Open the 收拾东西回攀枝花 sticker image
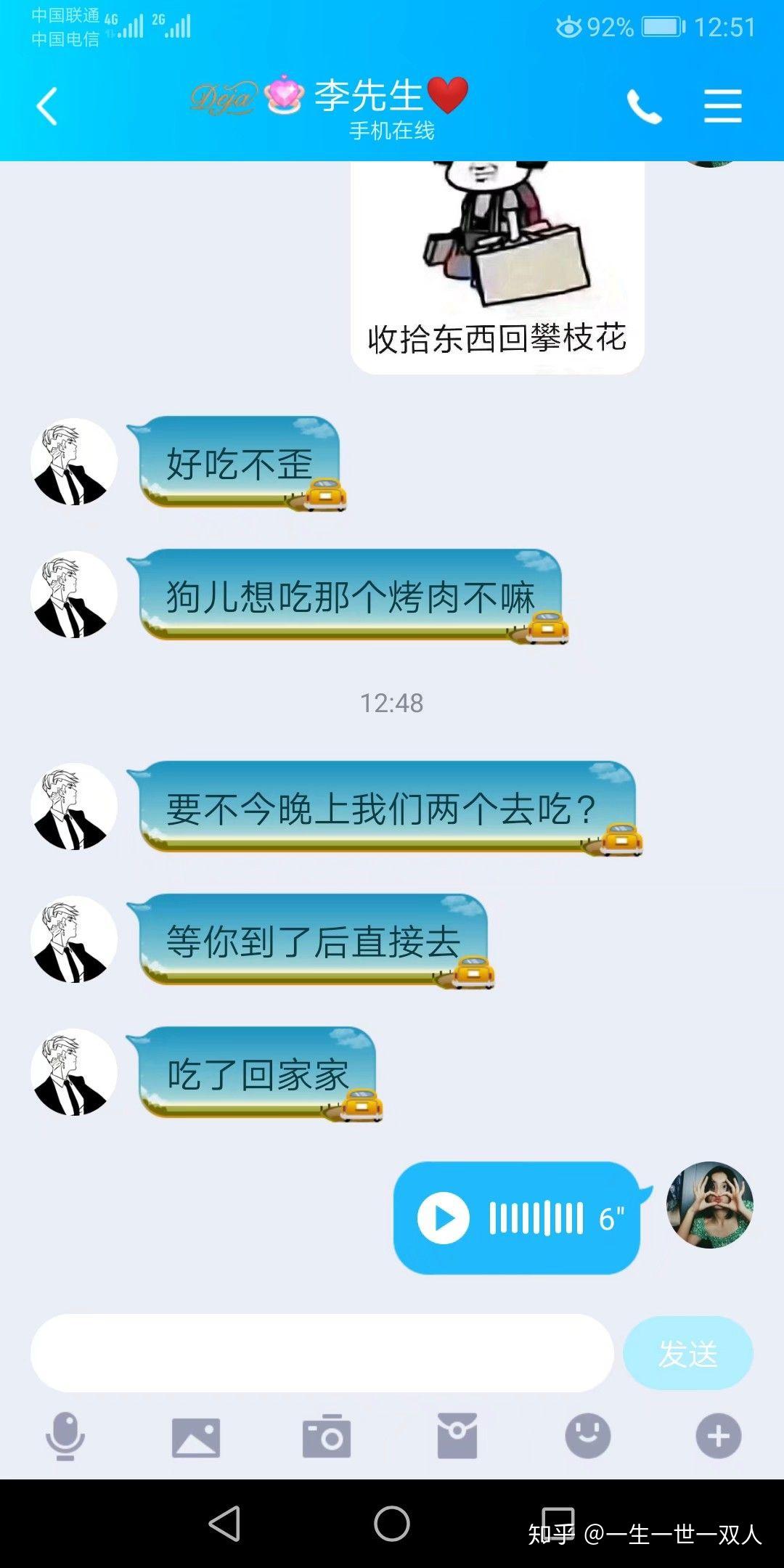 497,267
